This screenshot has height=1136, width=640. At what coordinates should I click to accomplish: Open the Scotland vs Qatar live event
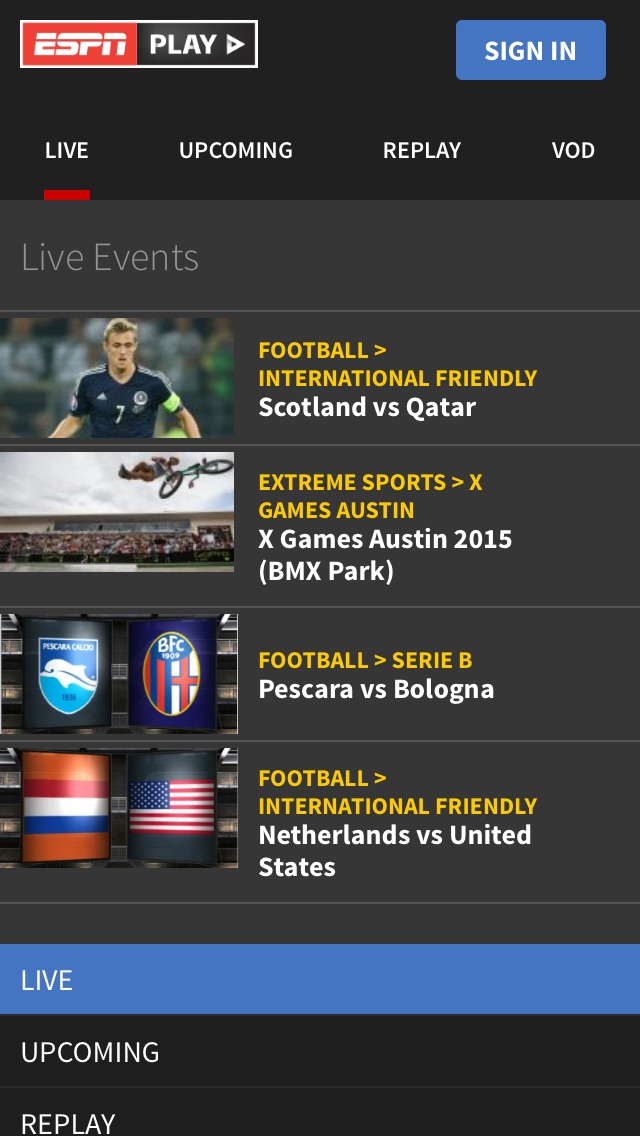(x=320, y=379)
